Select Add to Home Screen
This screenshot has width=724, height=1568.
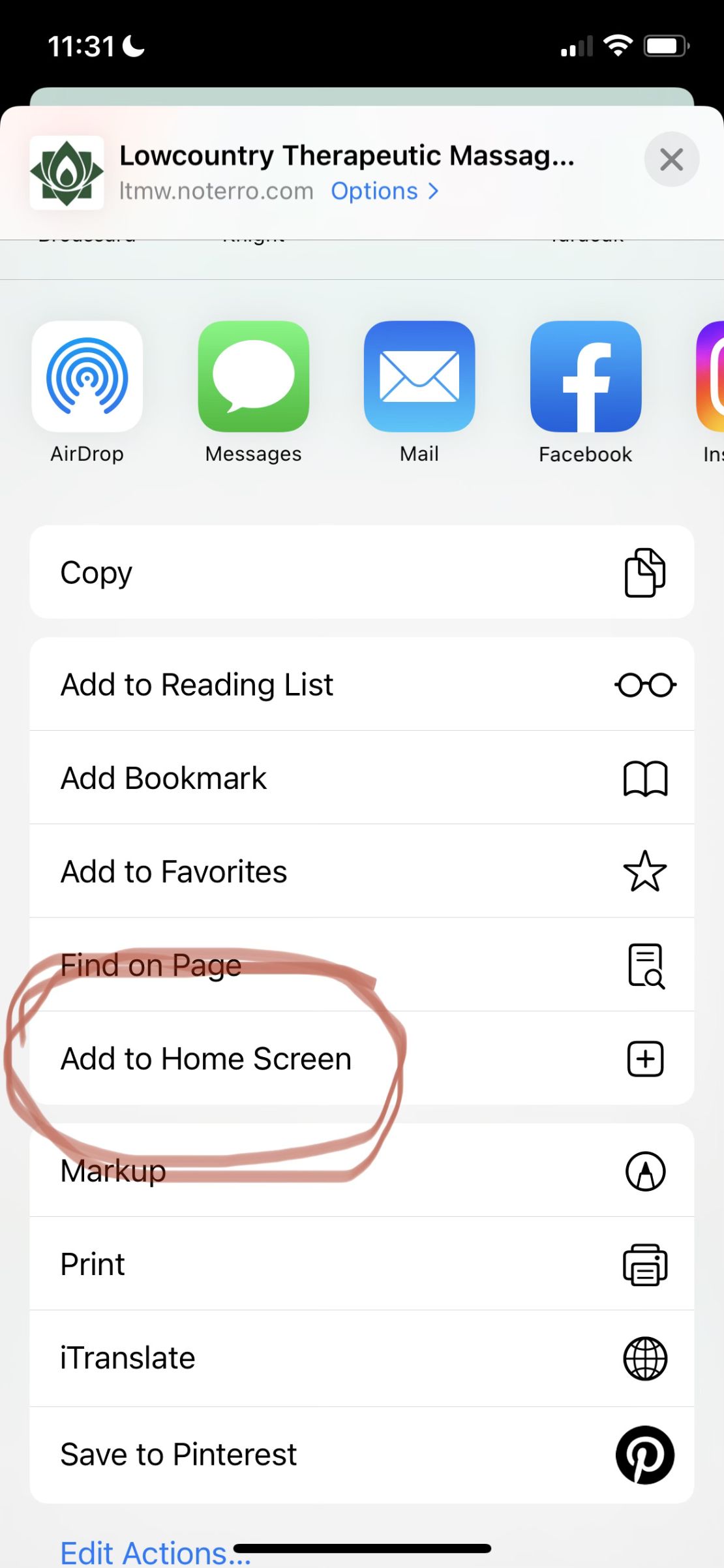pyautogui.click(x=362, y=1058)
